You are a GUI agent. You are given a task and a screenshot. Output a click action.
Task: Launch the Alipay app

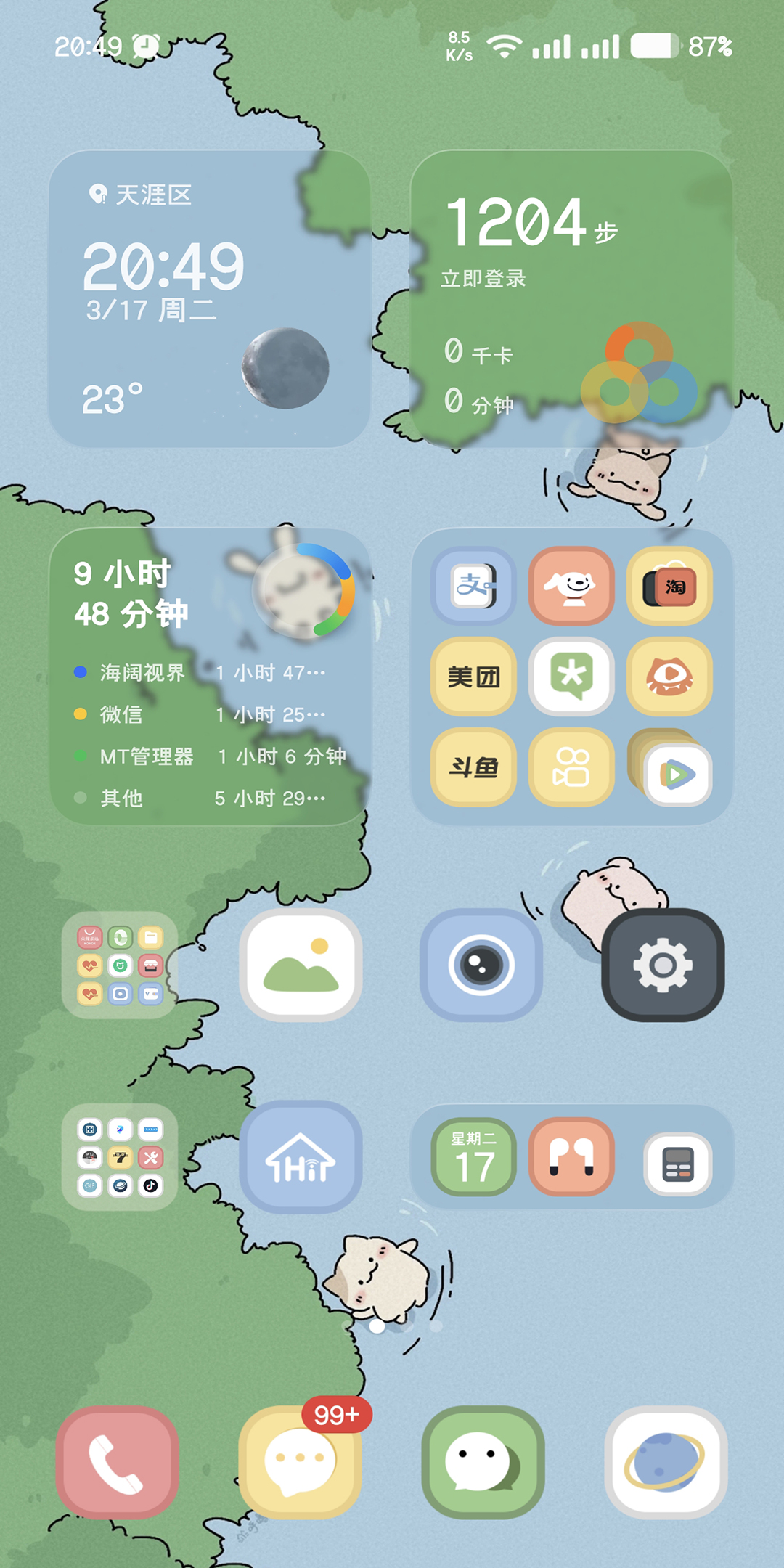473,586
